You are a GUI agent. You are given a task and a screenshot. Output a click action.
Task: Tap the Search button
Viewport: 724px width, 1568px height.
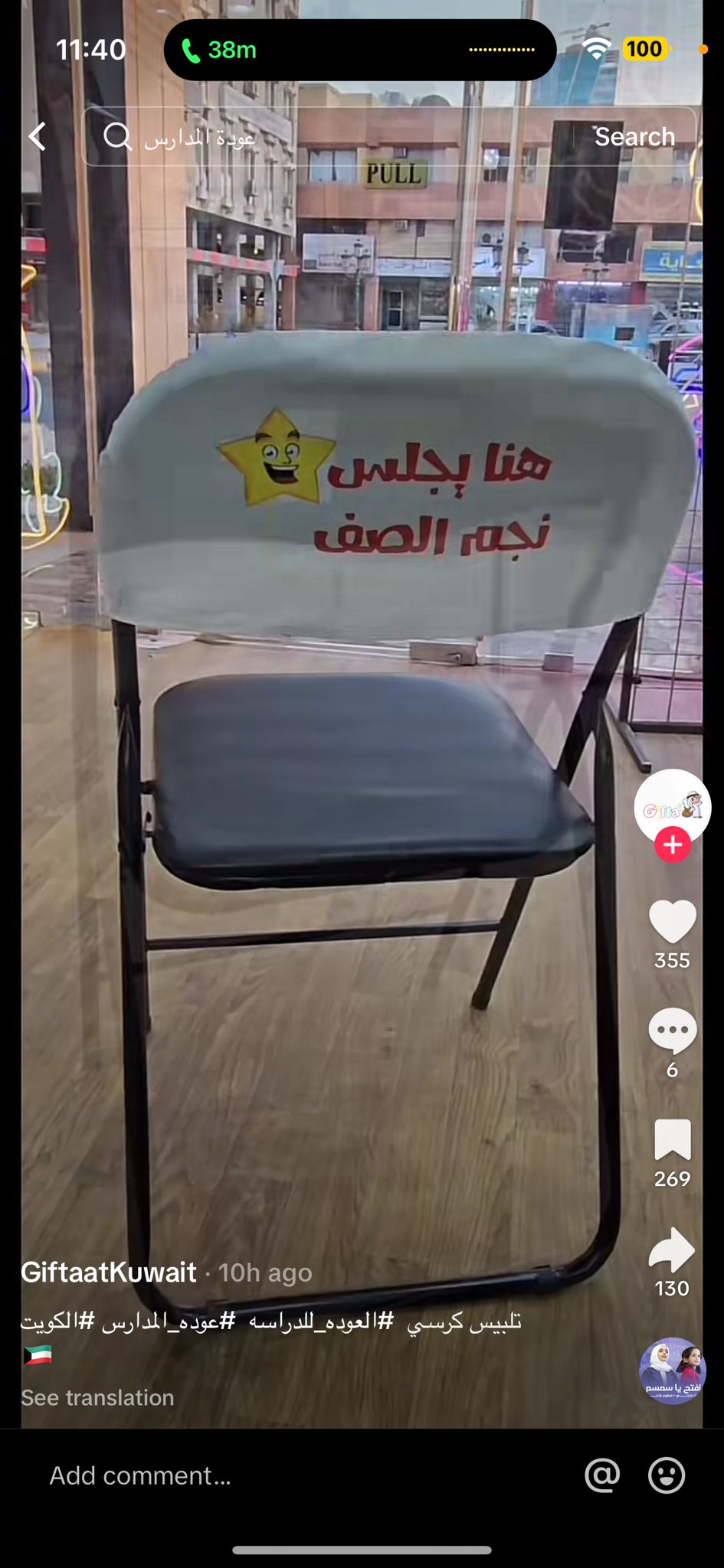(634, 137)
